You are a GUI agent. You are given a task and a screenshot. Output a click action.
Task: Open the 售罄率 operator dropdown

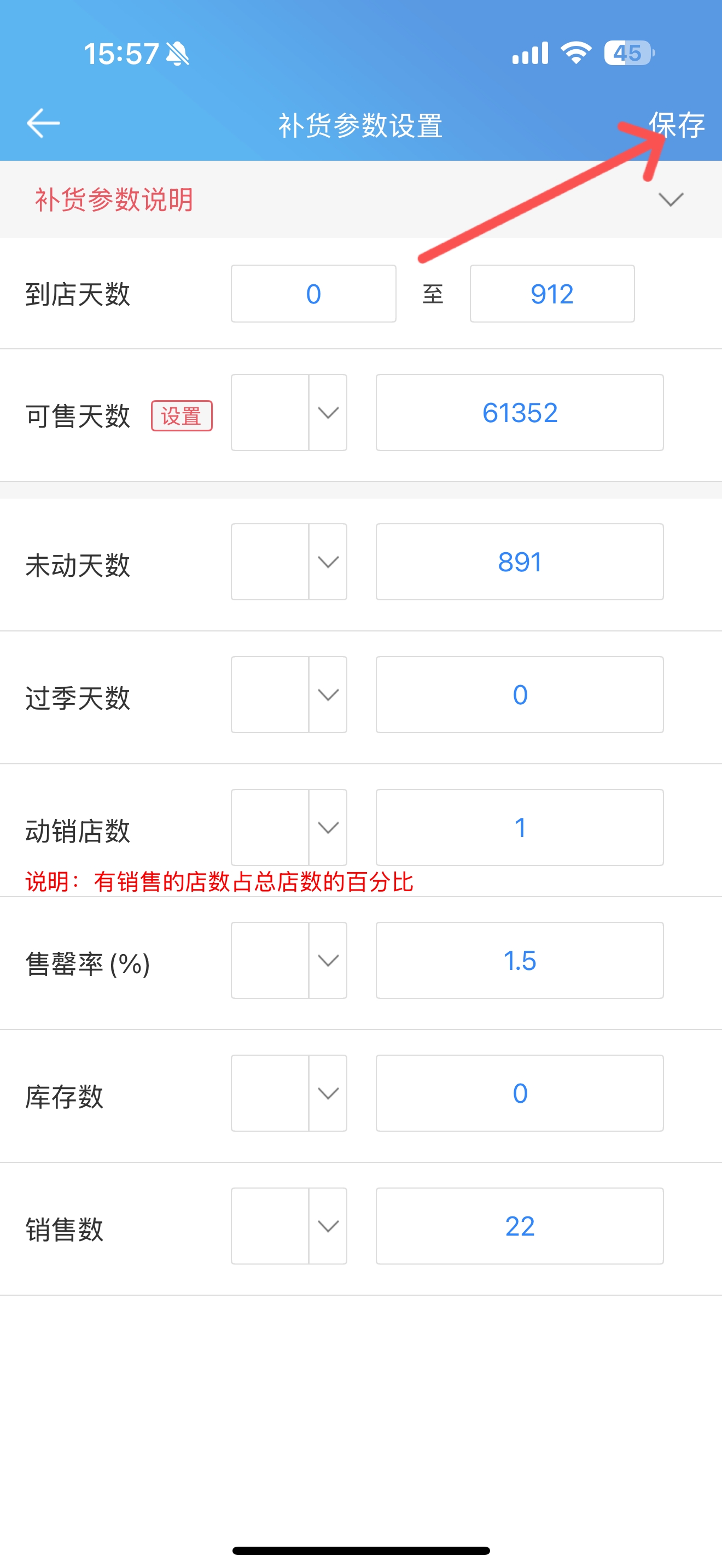[x=289, y=961]
